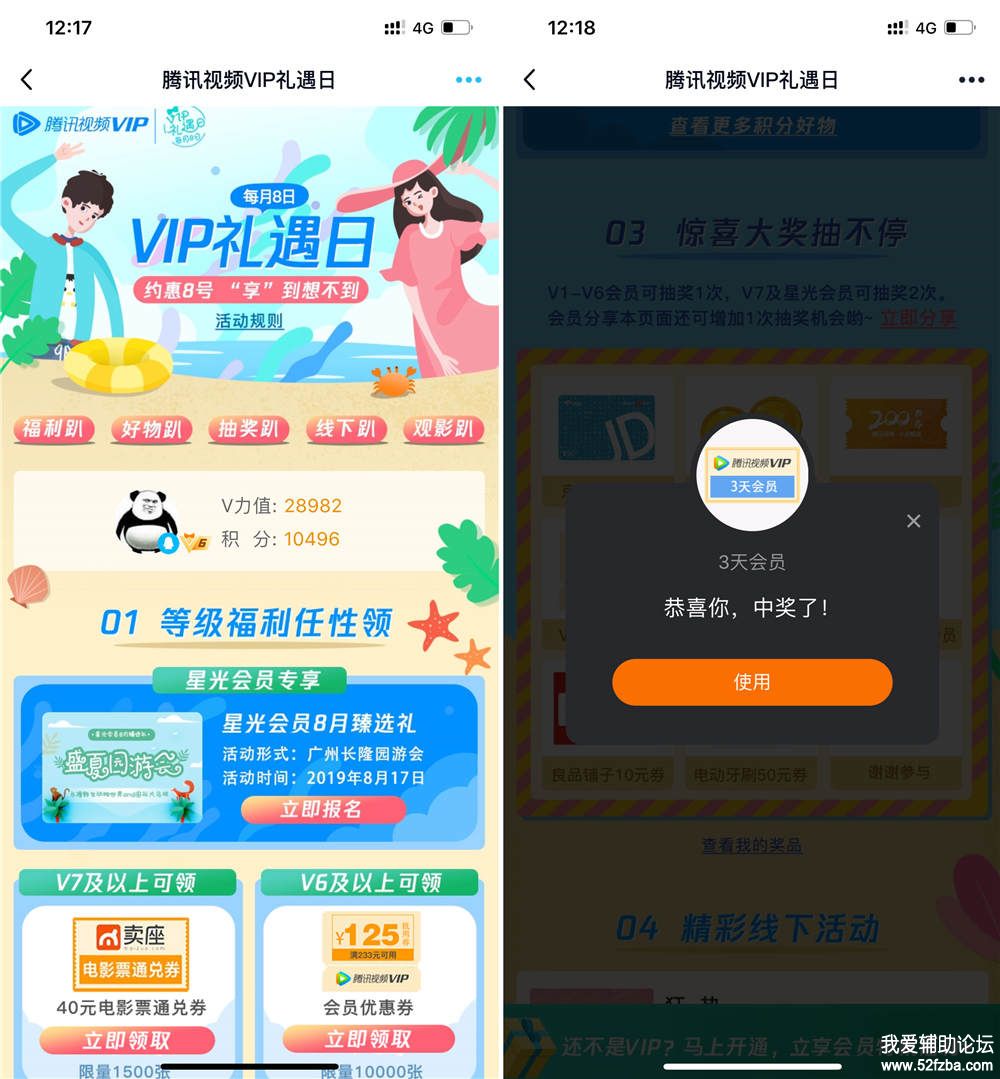Close the 中奖 prize dialog
The height and width of the screenshot is (1079, 1000).
(x=912, y=521)
